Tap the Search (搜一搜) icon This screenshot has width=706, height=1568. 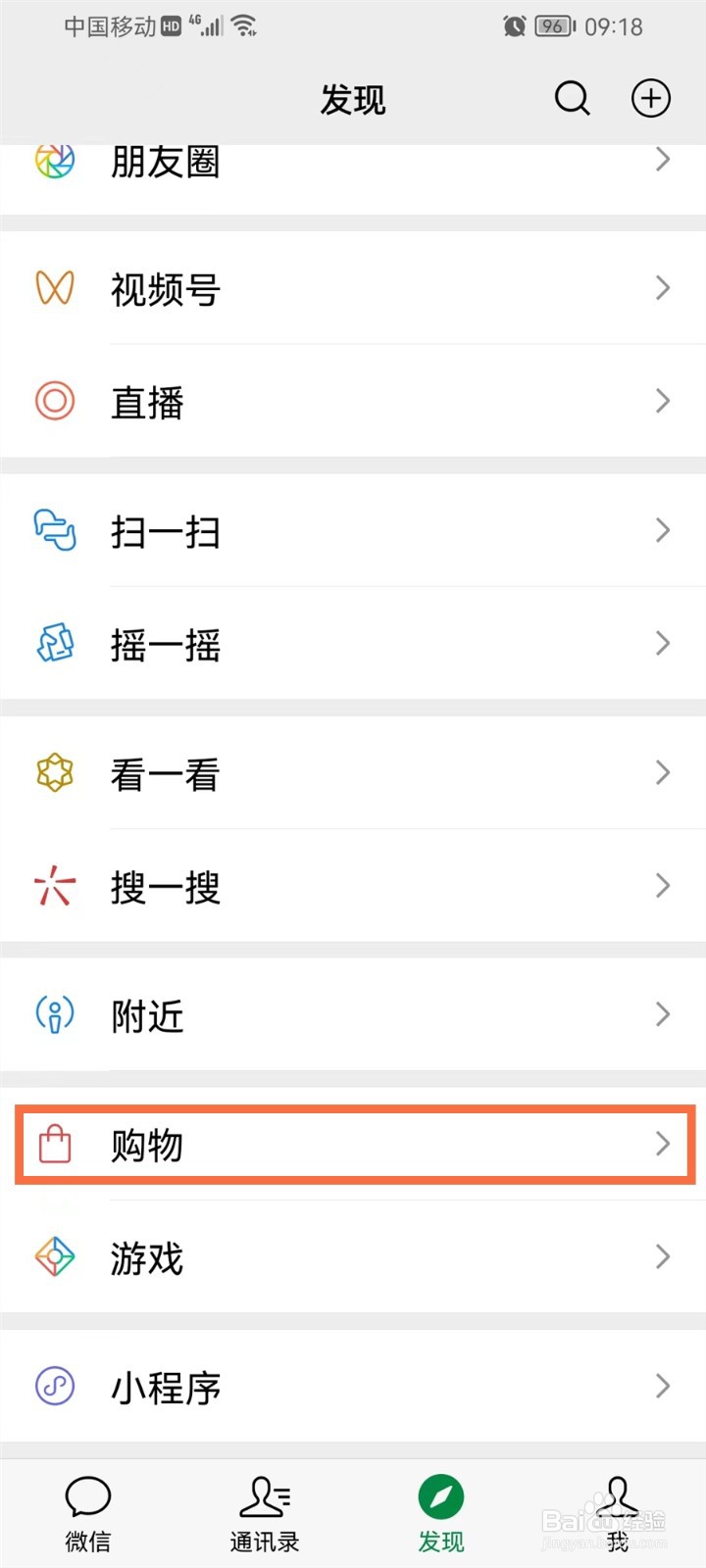pos(56,887)
